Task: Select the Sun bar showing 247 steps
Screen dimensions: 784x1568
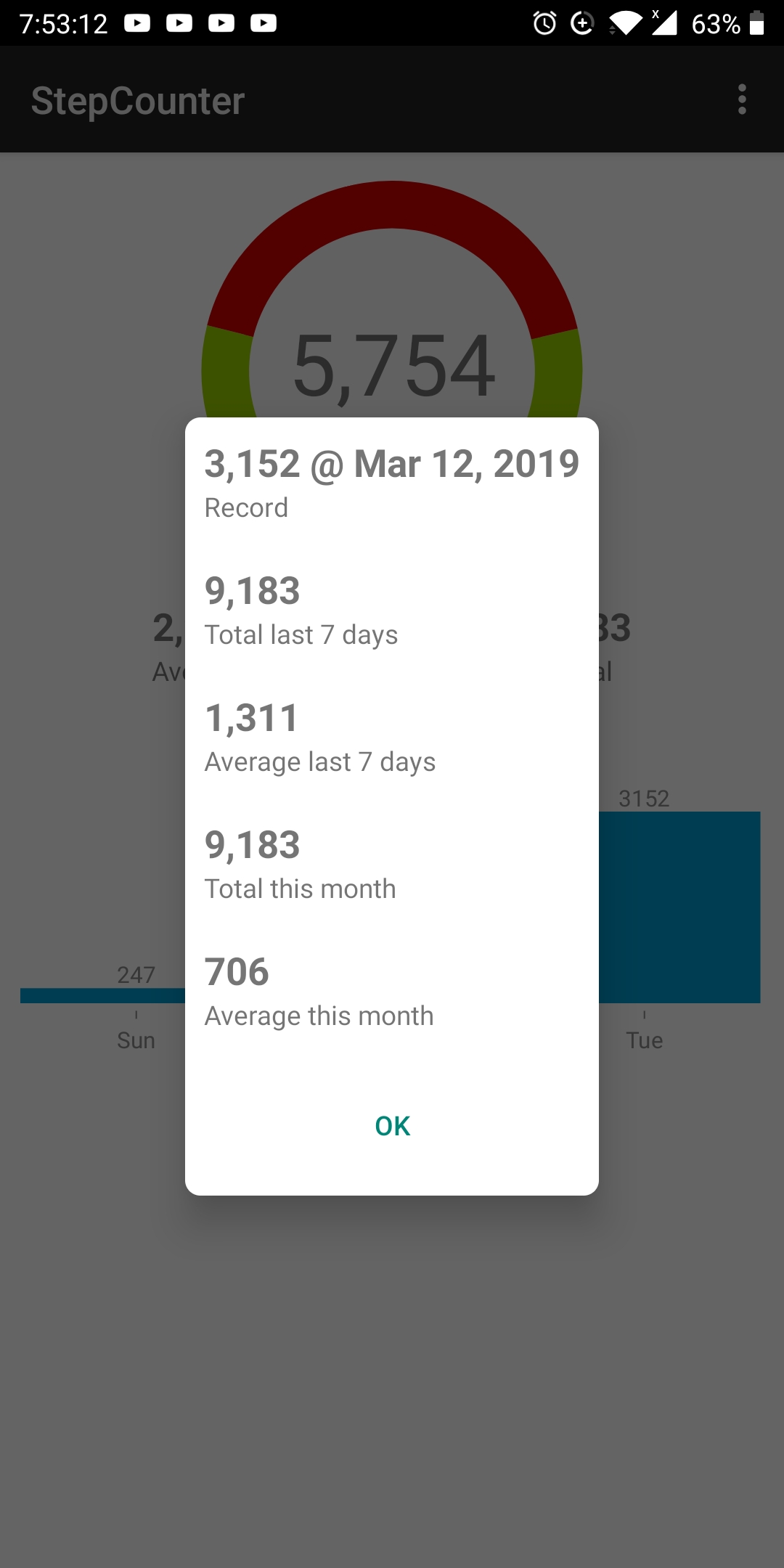Action: (94, 996)
